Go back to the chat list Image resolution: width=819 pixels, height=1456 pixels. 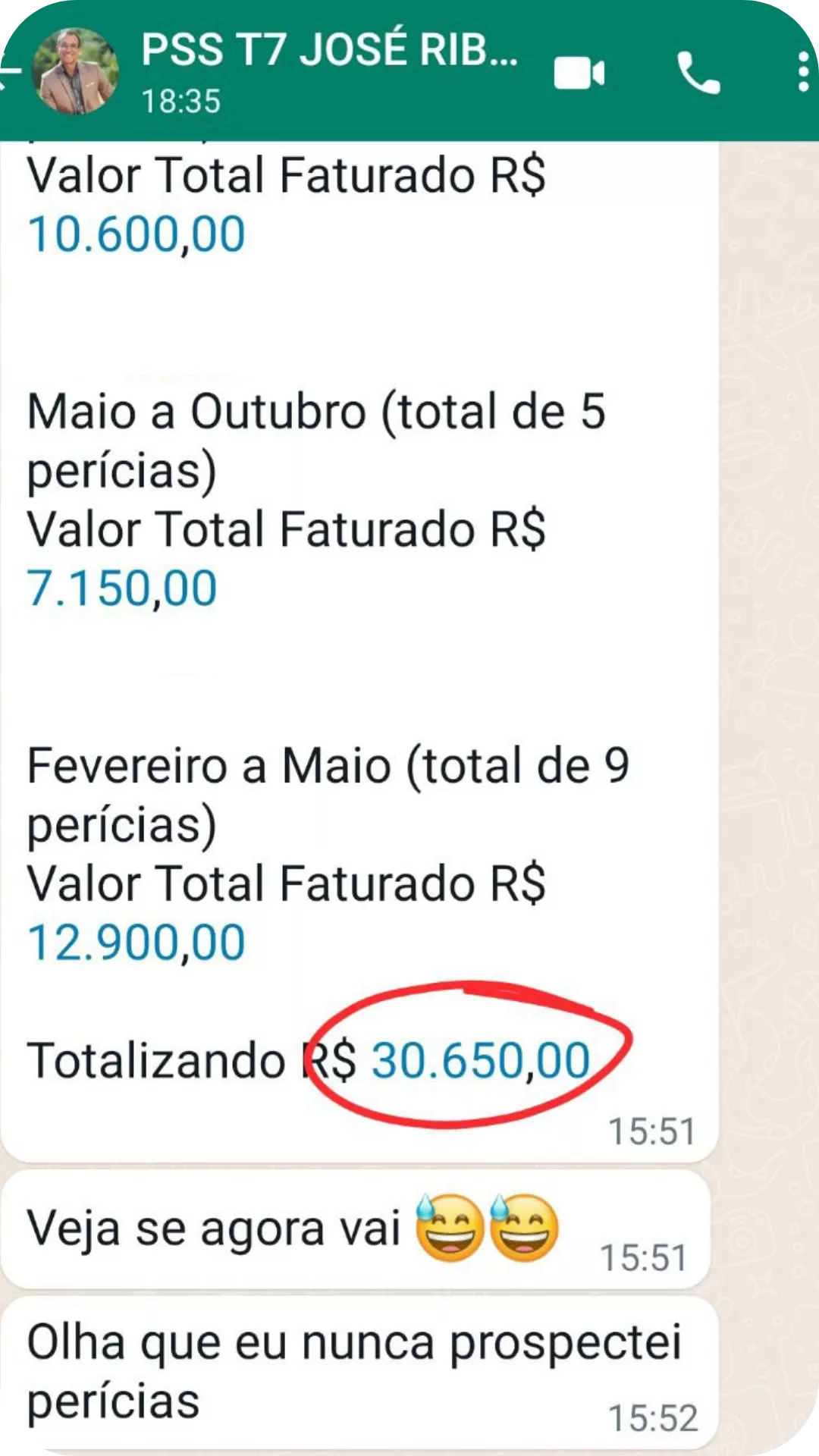click(x=11, y=72)
